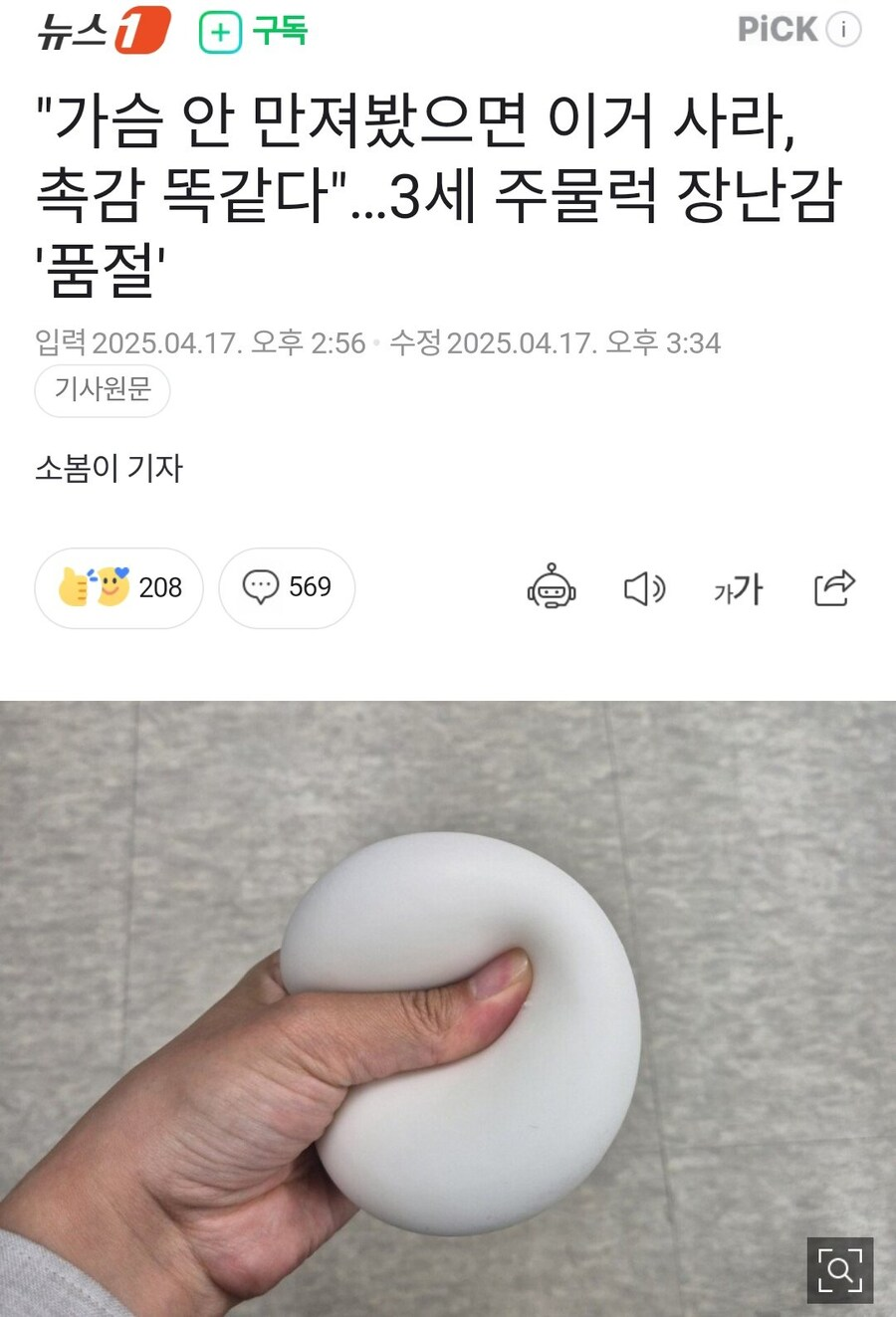The width and height of the screenshot is (896, 1317).
Task: Open the original article via 기사원문
Action: point(103,389)
